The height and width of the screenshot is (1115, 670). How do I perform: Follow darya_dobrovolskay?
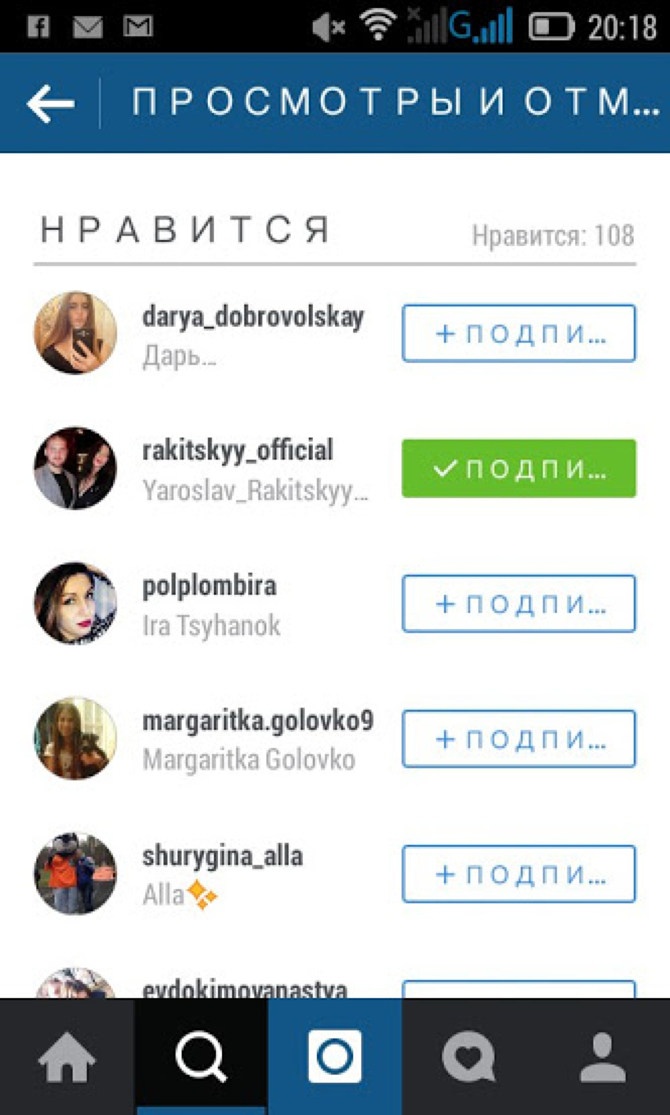point(518,333)
